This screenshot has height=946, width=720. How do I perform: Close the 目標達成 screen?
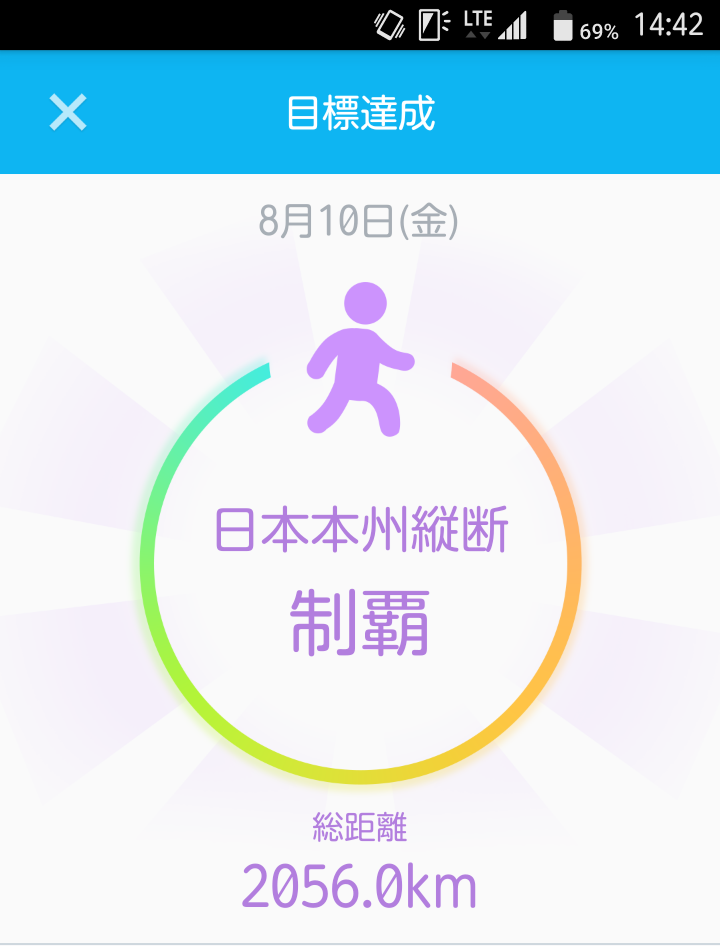coord(68,113)
